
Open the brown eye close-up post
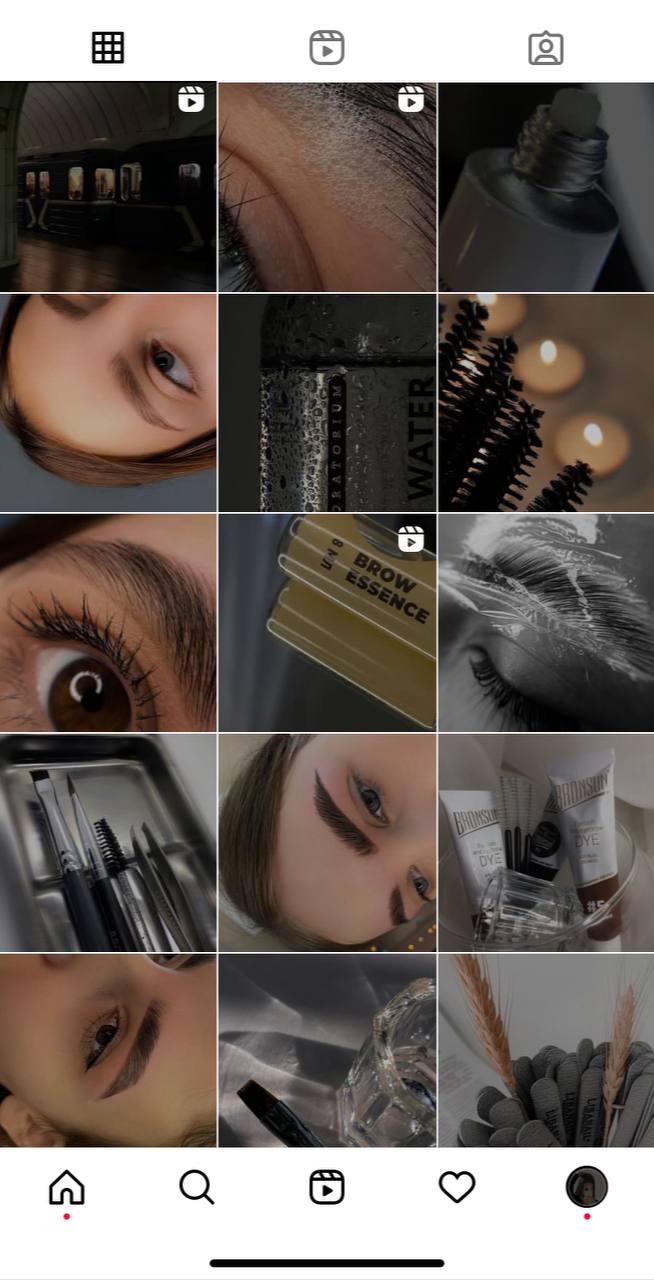pos(108,623)
